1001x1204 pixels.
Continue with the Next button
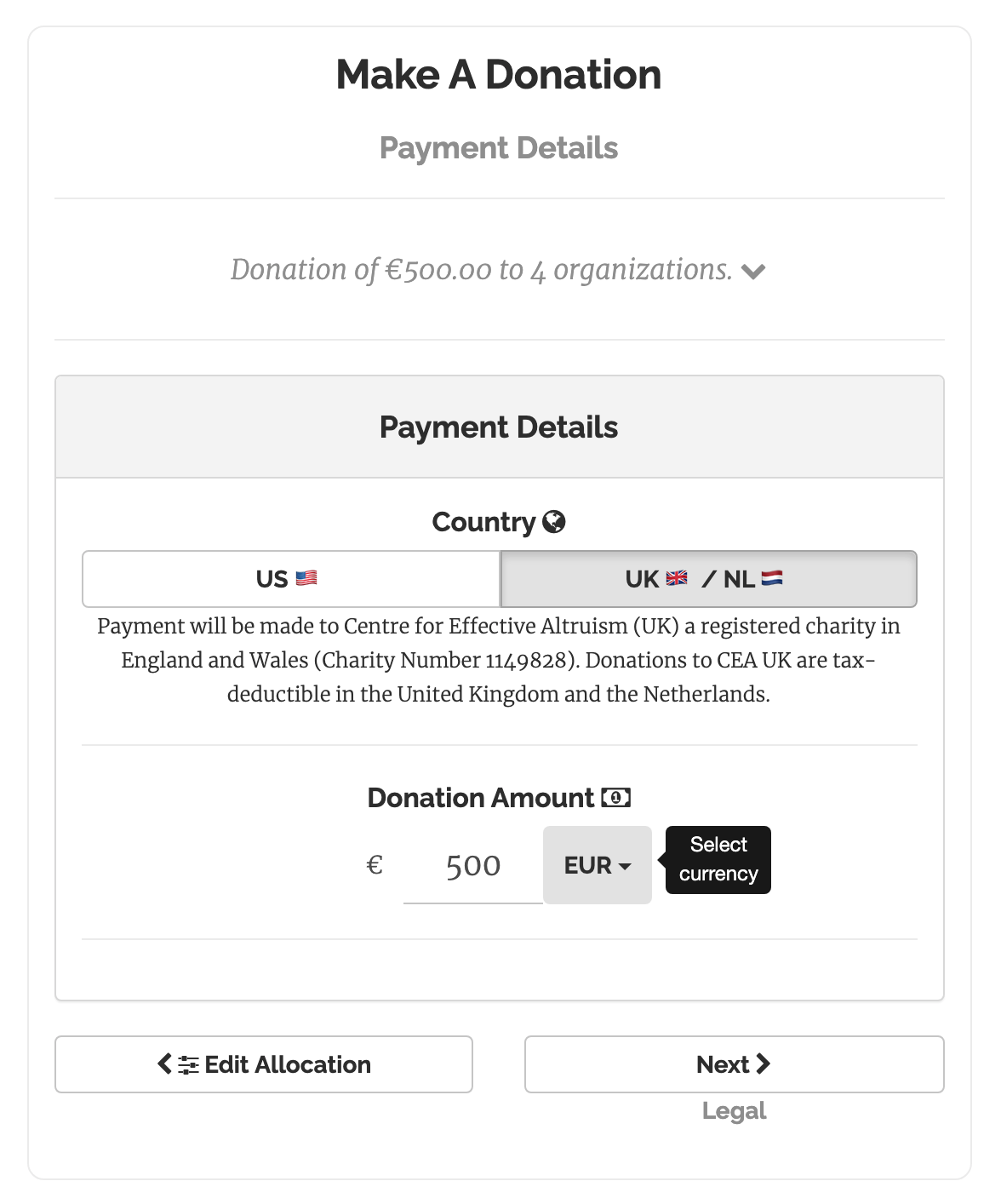[x=734, y=1064]
